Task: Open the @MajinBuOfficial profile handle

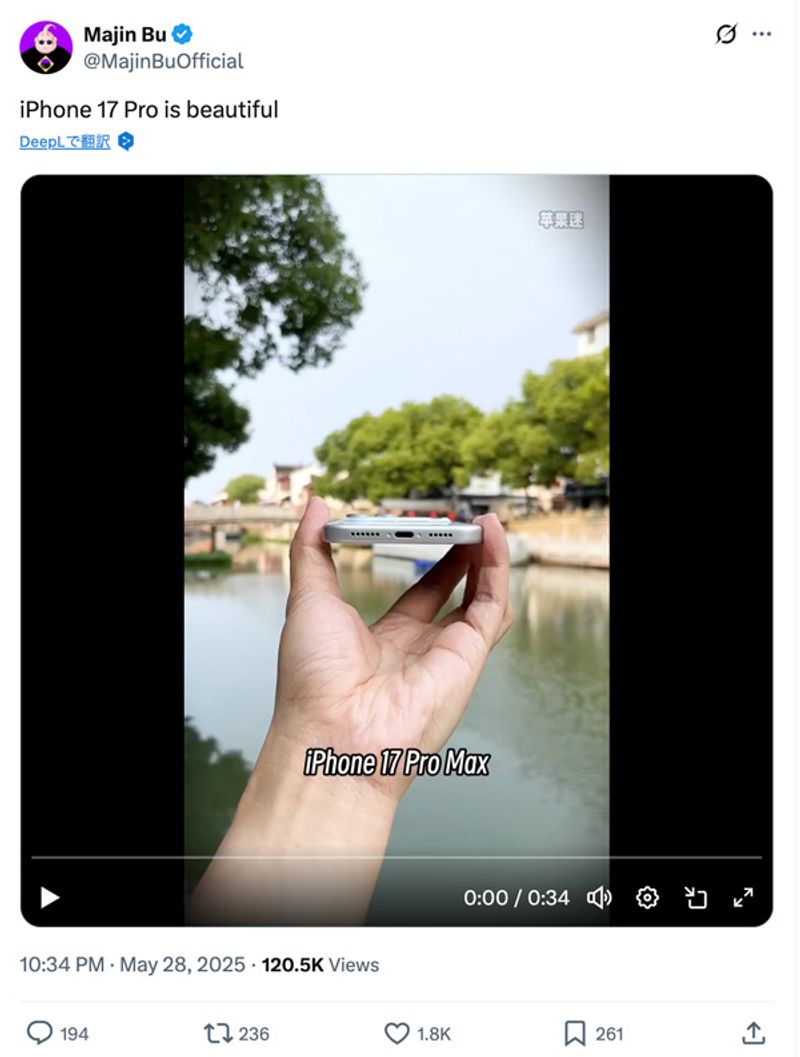Action: coord(163,62)
